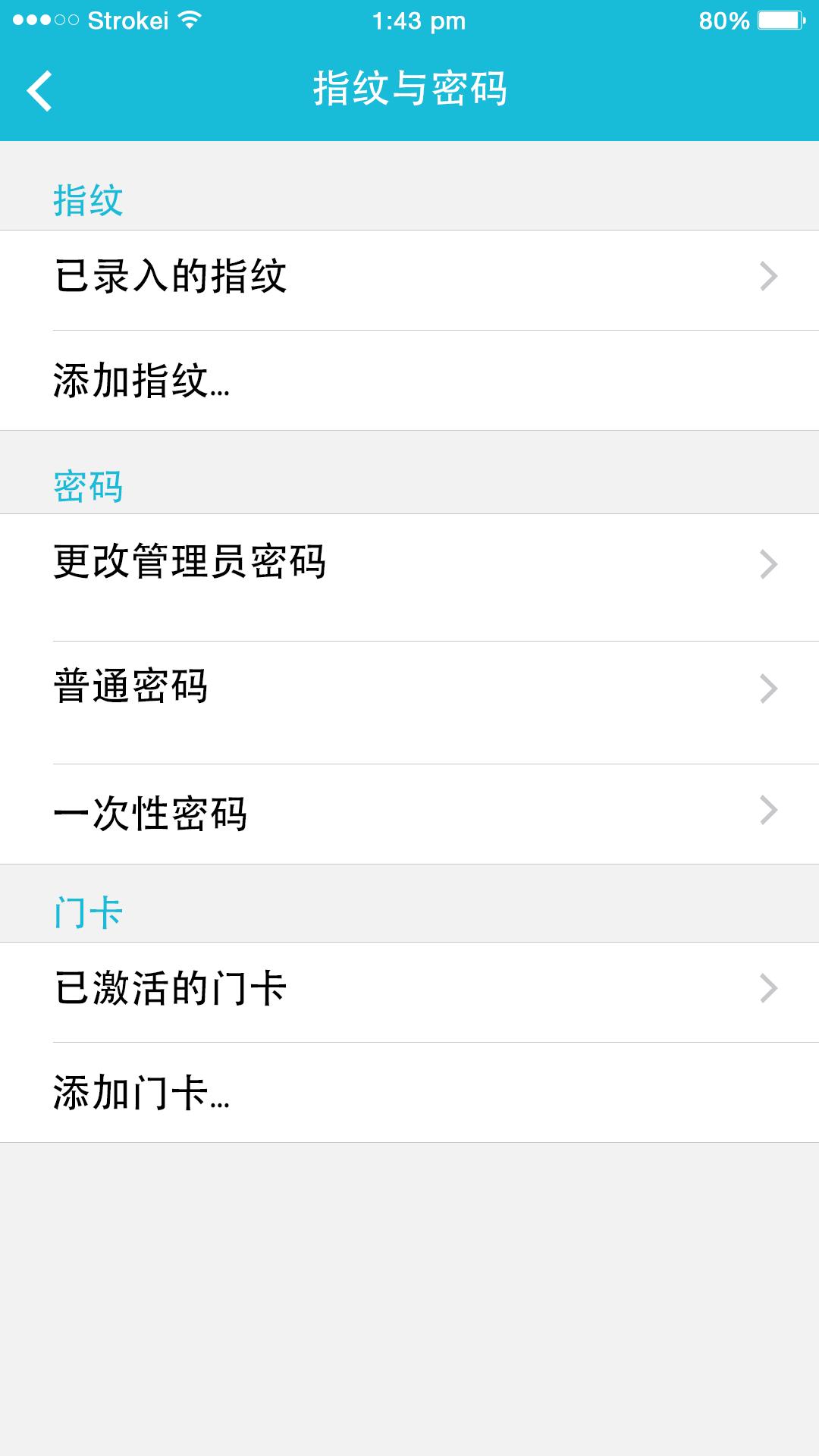Open 一次性密码 settings

pyautogui.click(x=409, y=814)
